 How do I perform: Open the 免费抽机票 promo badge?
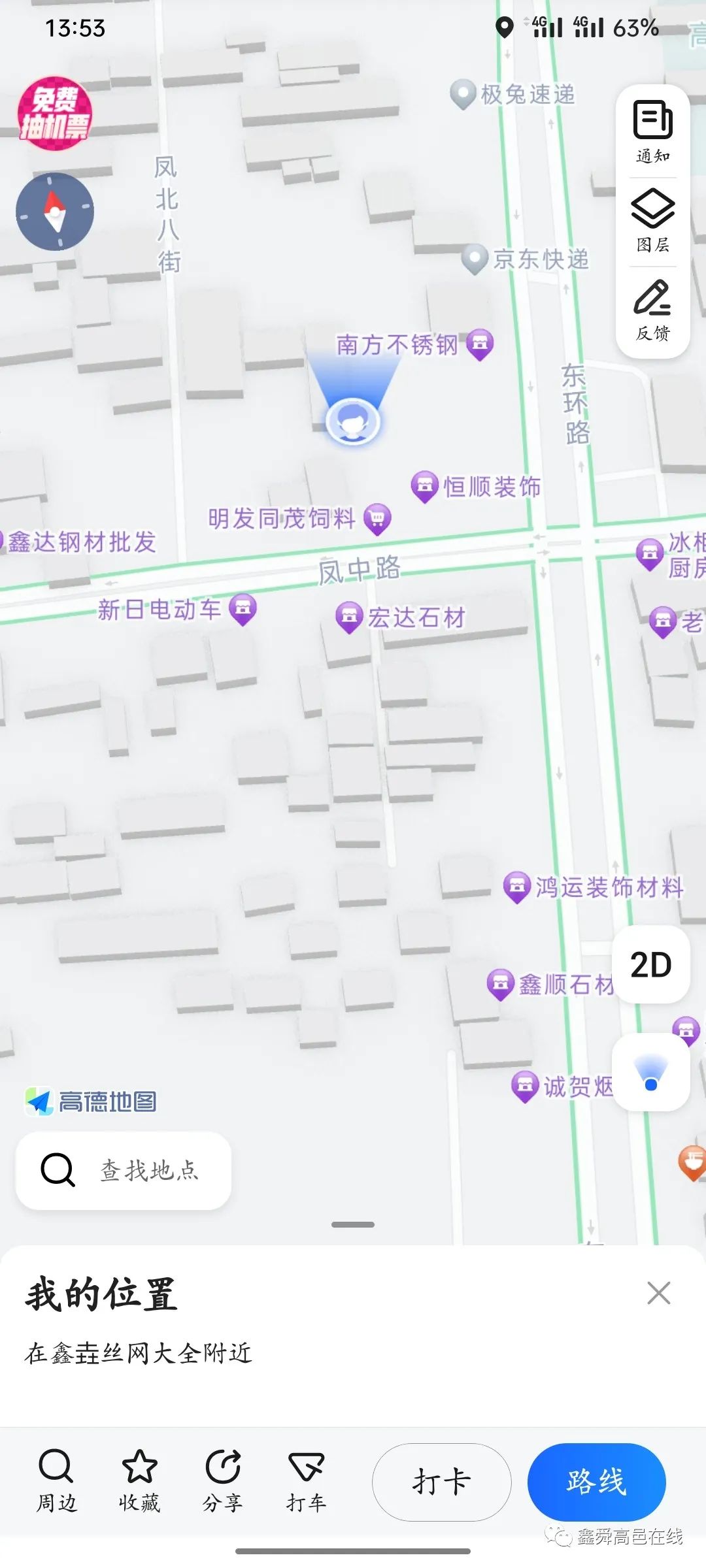click(x=55, y=114)
